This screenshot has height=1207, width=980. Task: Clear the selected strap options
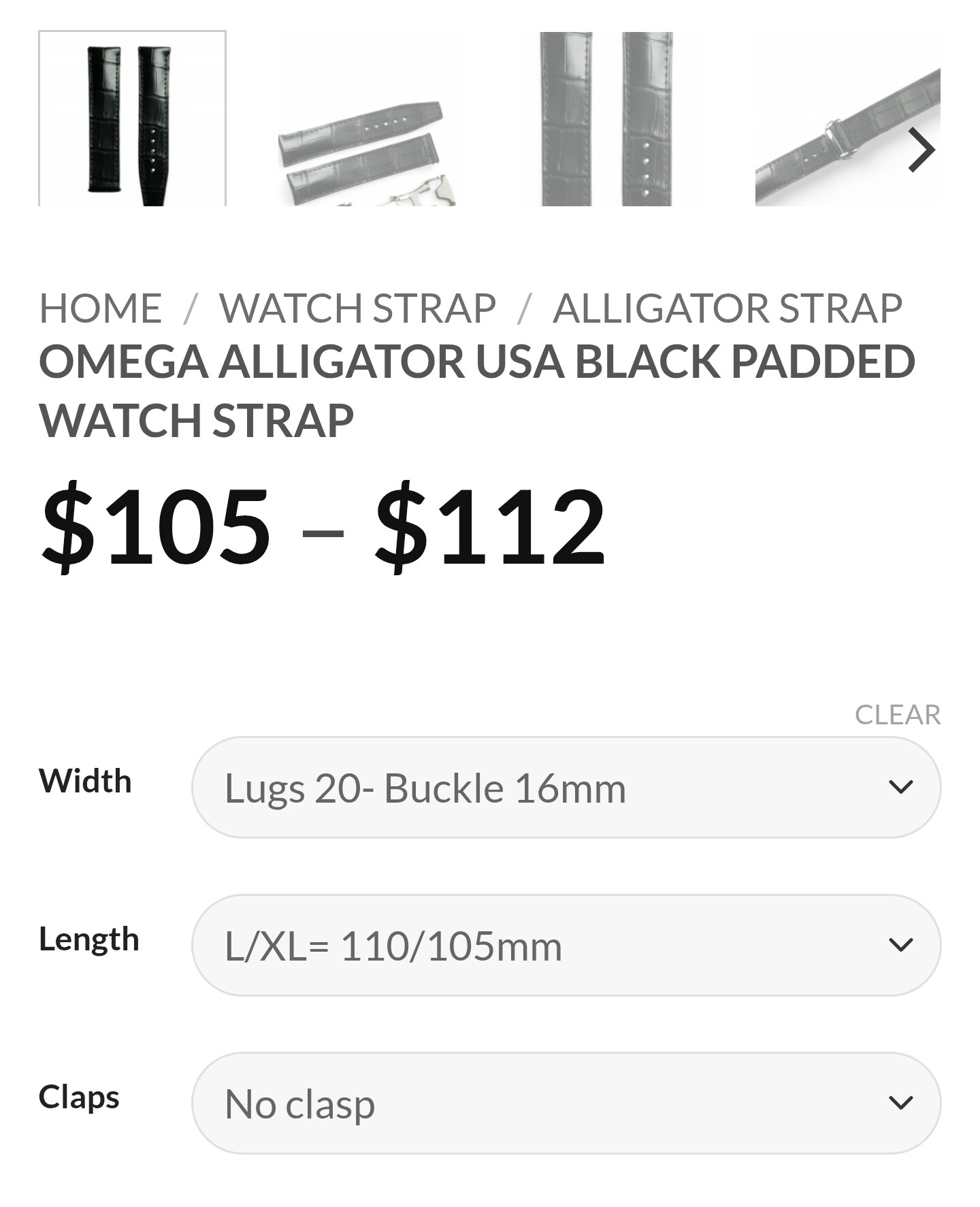[897, 715]
